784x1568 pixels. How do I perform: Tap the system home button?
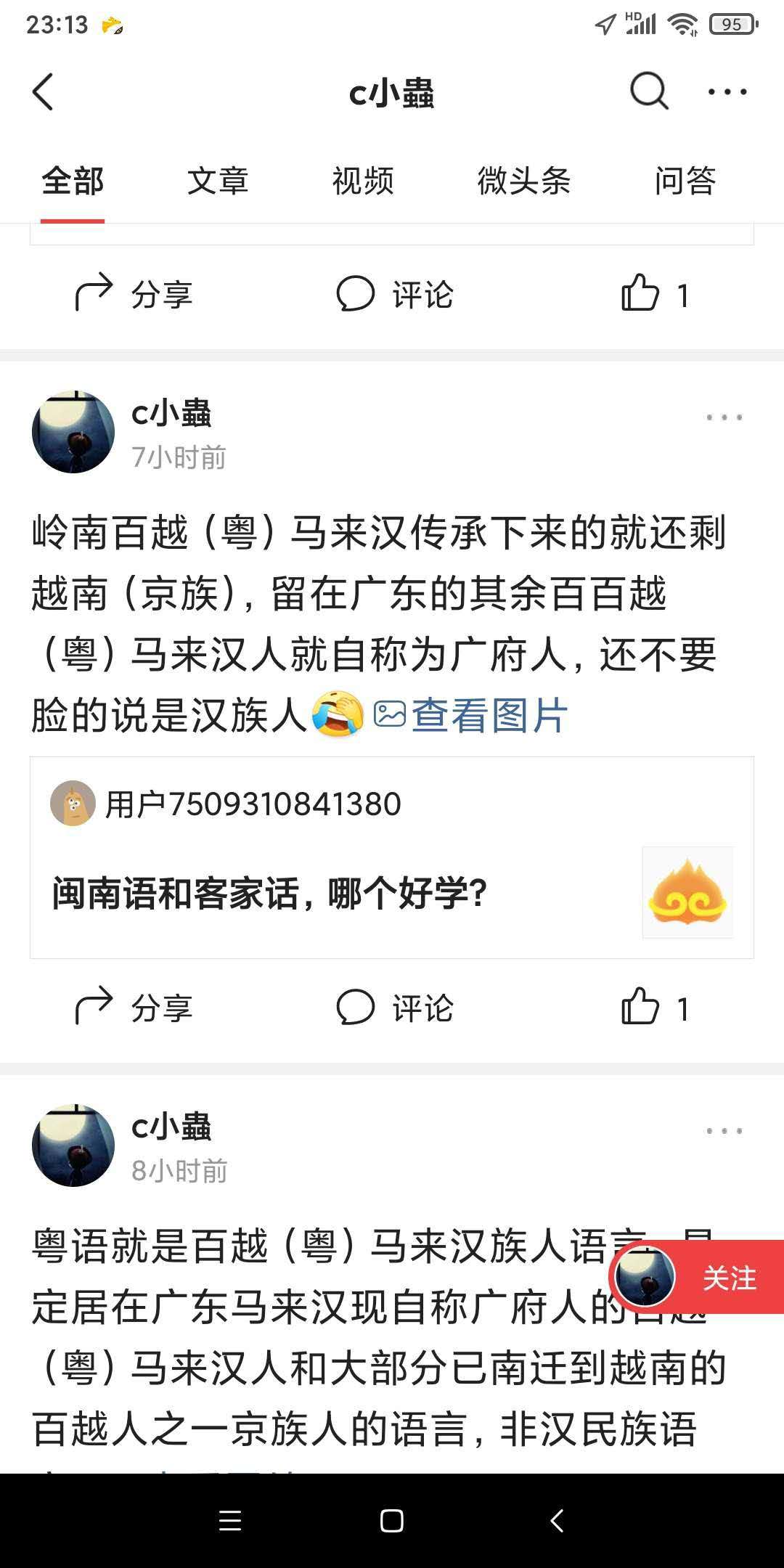point(392,1521)
